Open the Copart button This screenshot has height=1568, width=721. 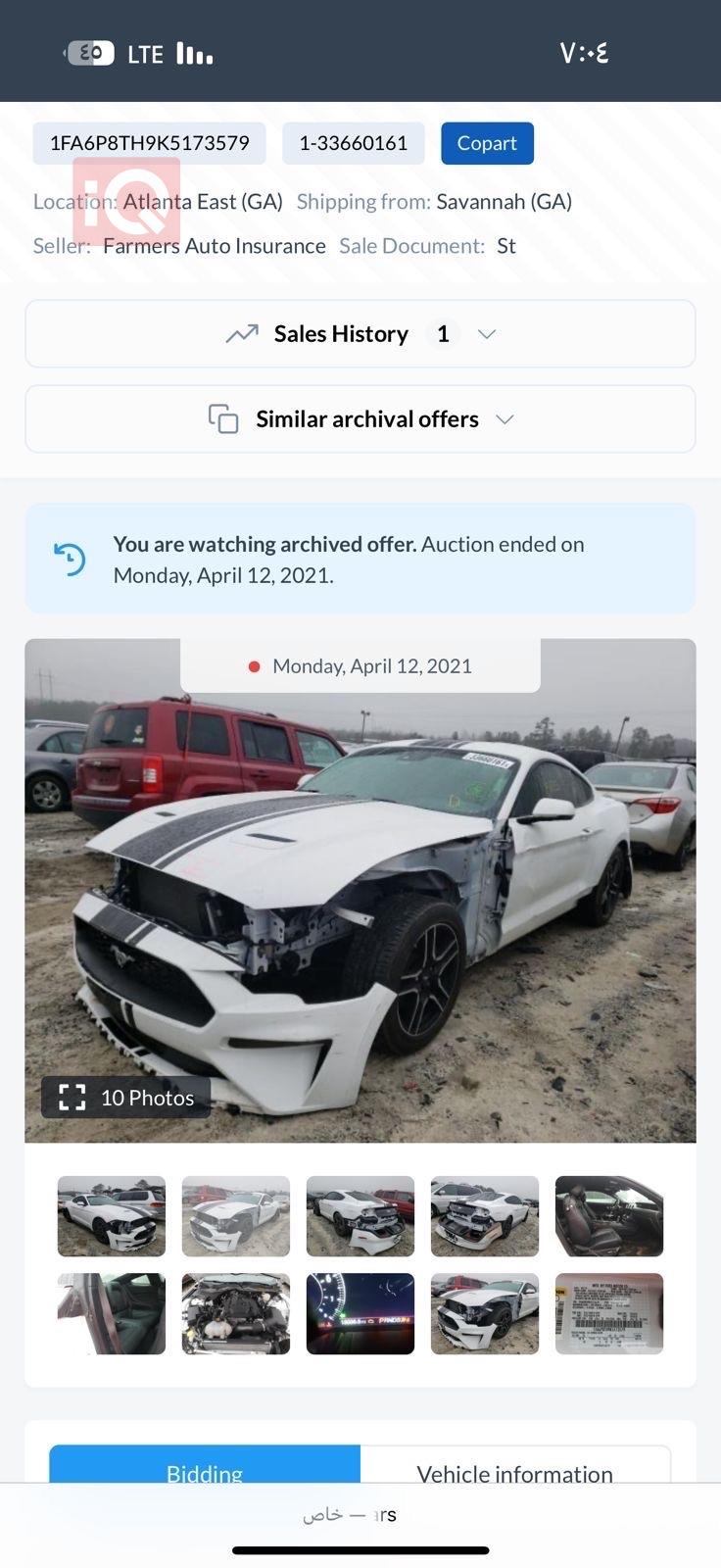[x=487, y=143]
